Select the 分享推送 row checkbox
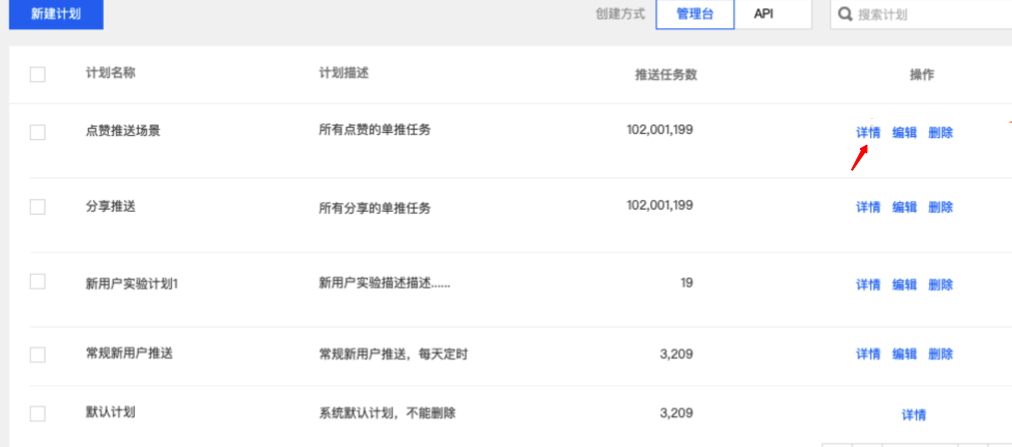The width and height of the screenshot is (1012, 447). pyautogui.click(x=38, y=207)
